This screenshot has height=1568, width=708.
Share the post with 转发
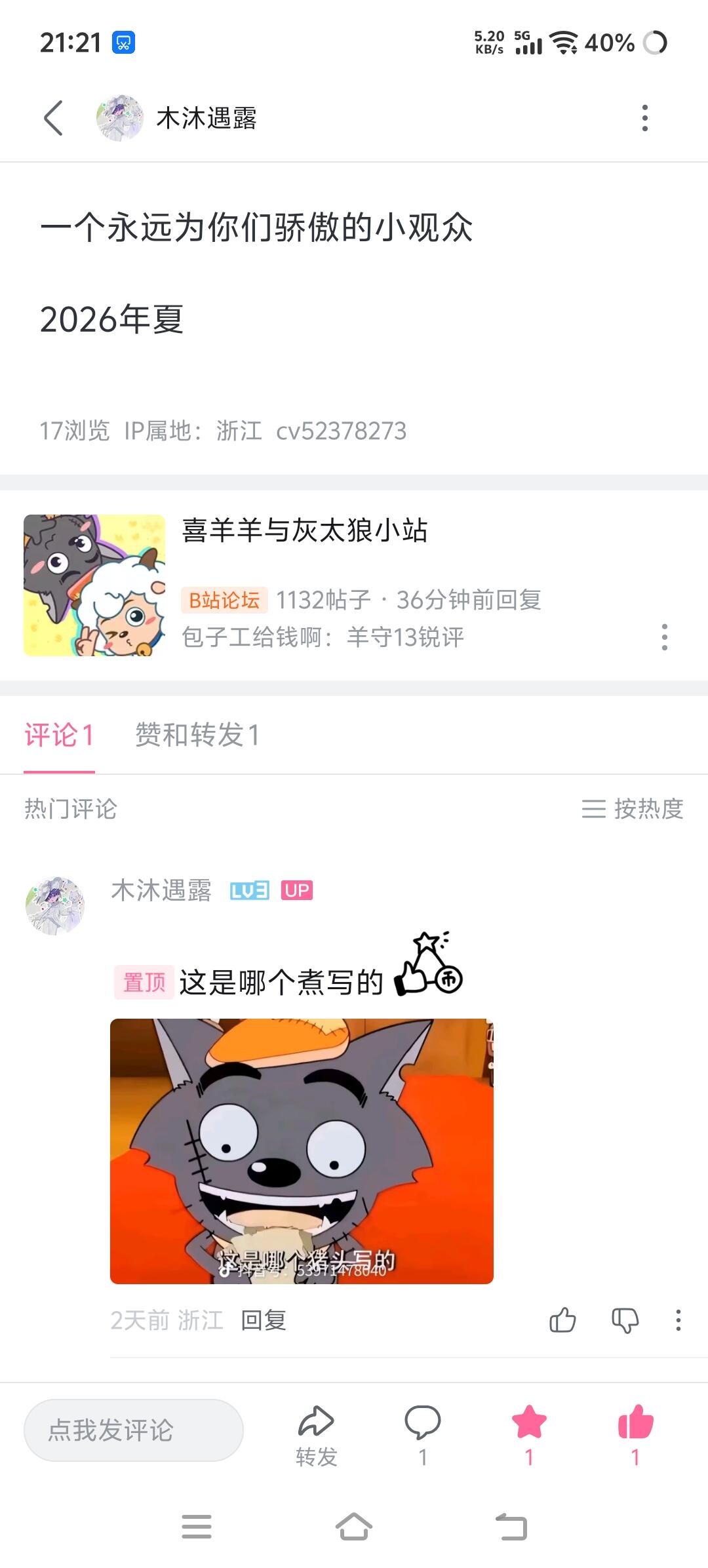coord(317,1436)
